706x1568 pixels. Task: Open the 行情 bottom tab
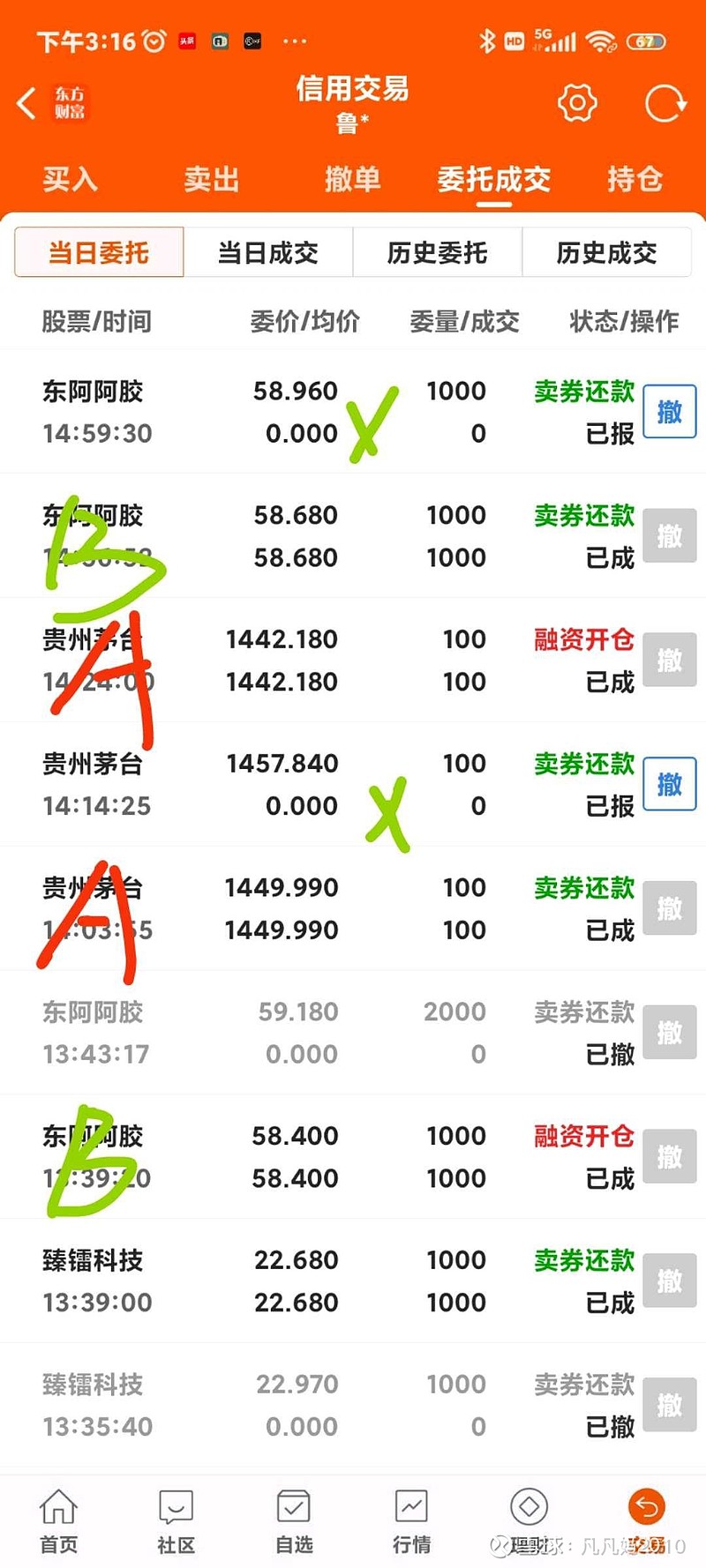pos(412,1521)
